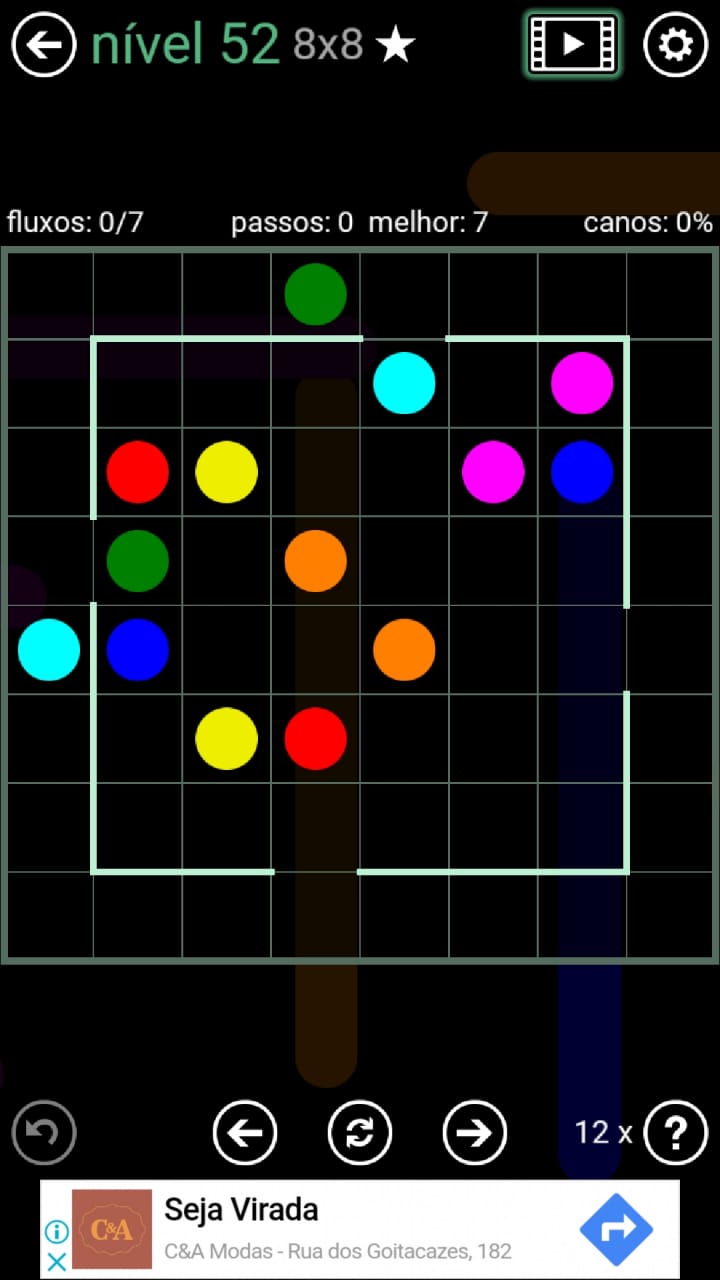Open directions arrow on the ad banner
This screenshot has height=1280, width=720.
tap(616, 1229)
